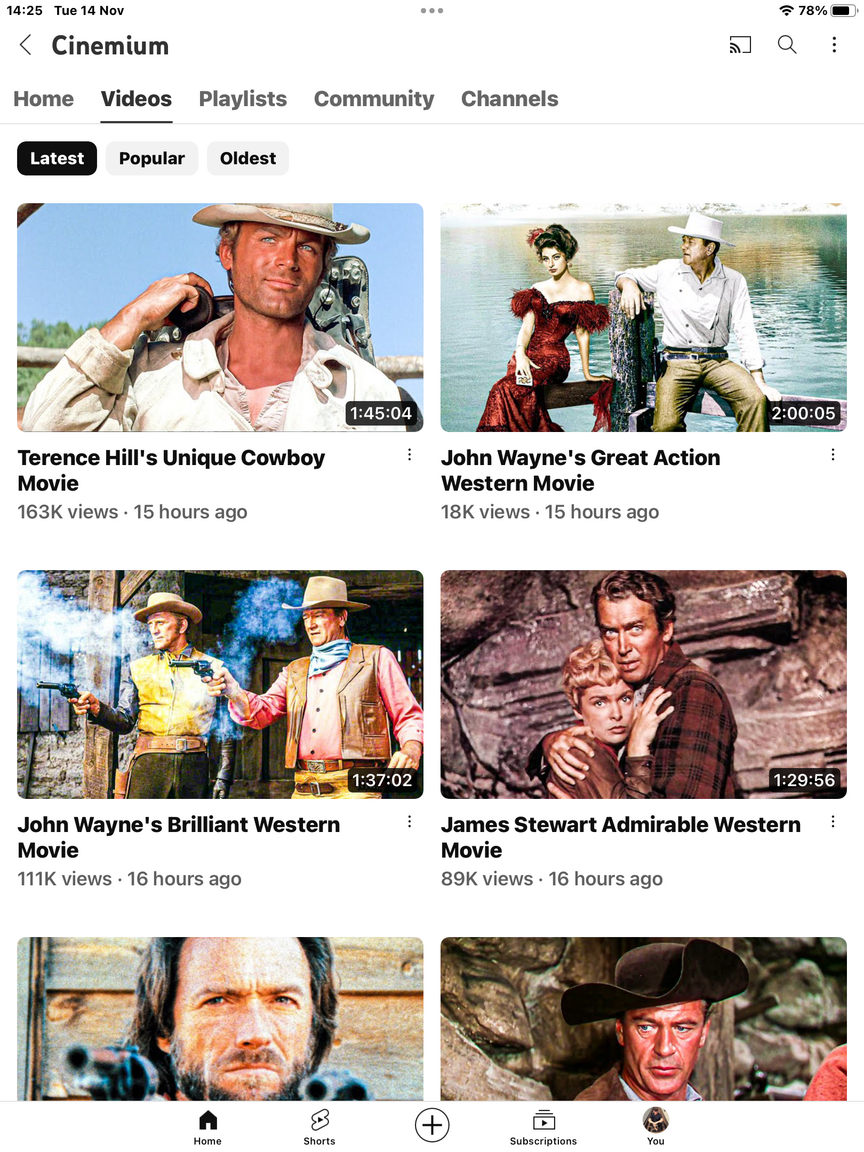Search within the channel
Image resolution: width=864 pixels, height=1152 pixels.
pos(787,45)
